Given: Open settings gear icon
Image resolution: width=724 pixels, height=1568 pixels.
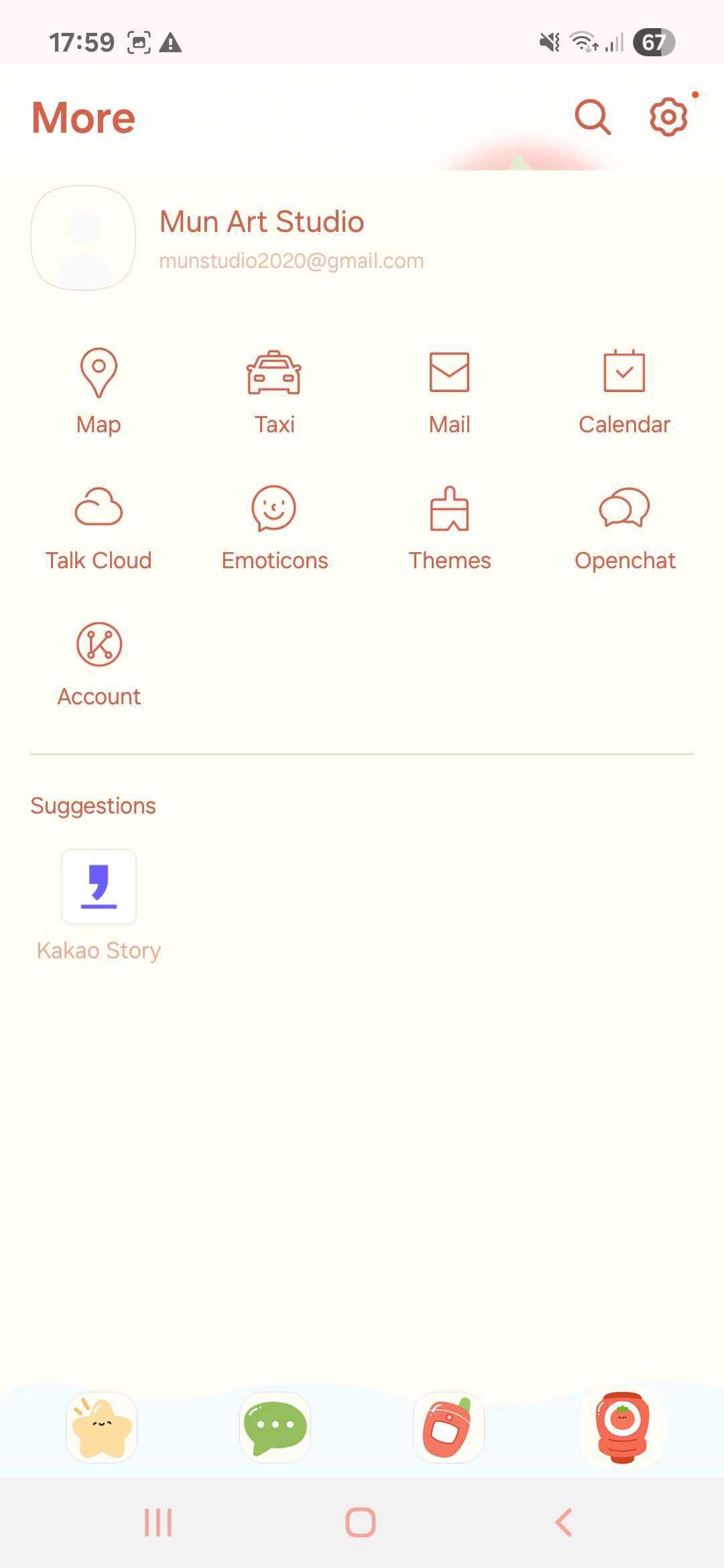Looking at the screenshot, I should point(668,117).
